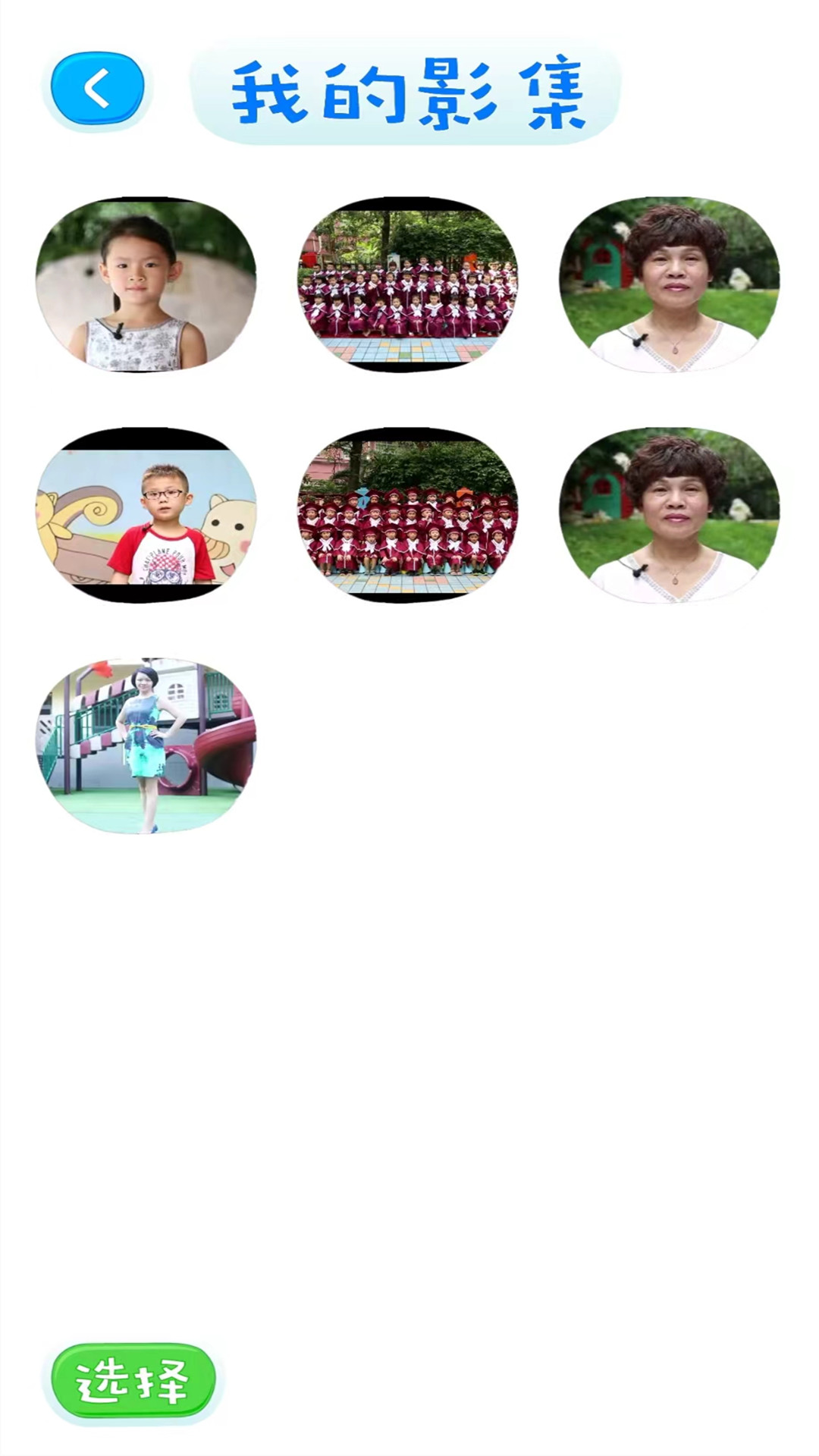Screen dimensions: 819x1456
Task: Open the boy with glasses video
Action: (x=146, y=516)
